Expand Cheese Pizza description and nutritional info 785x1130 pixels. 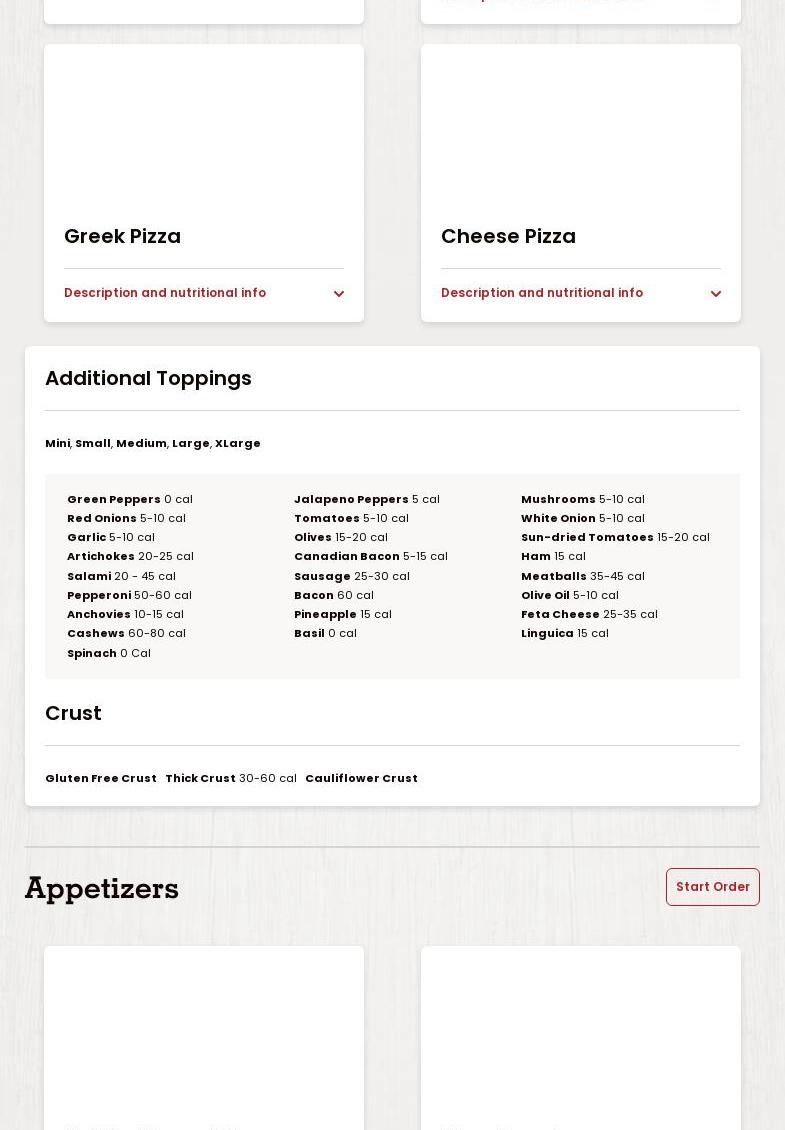click(581, 293)
